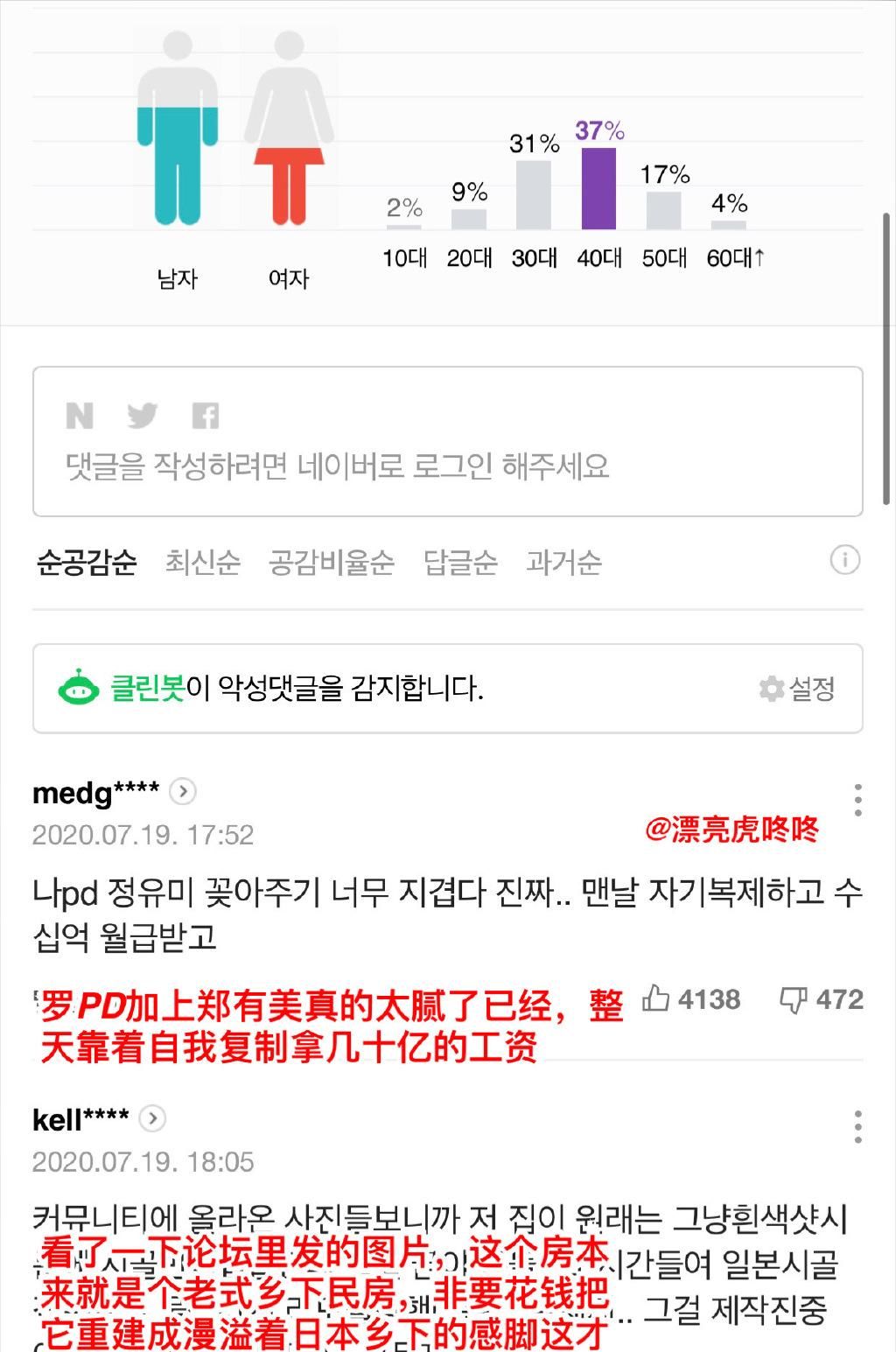Click the thumbs-down icon on medg**** comment
The image size is (896, 1352).
[x=794, y=999]
